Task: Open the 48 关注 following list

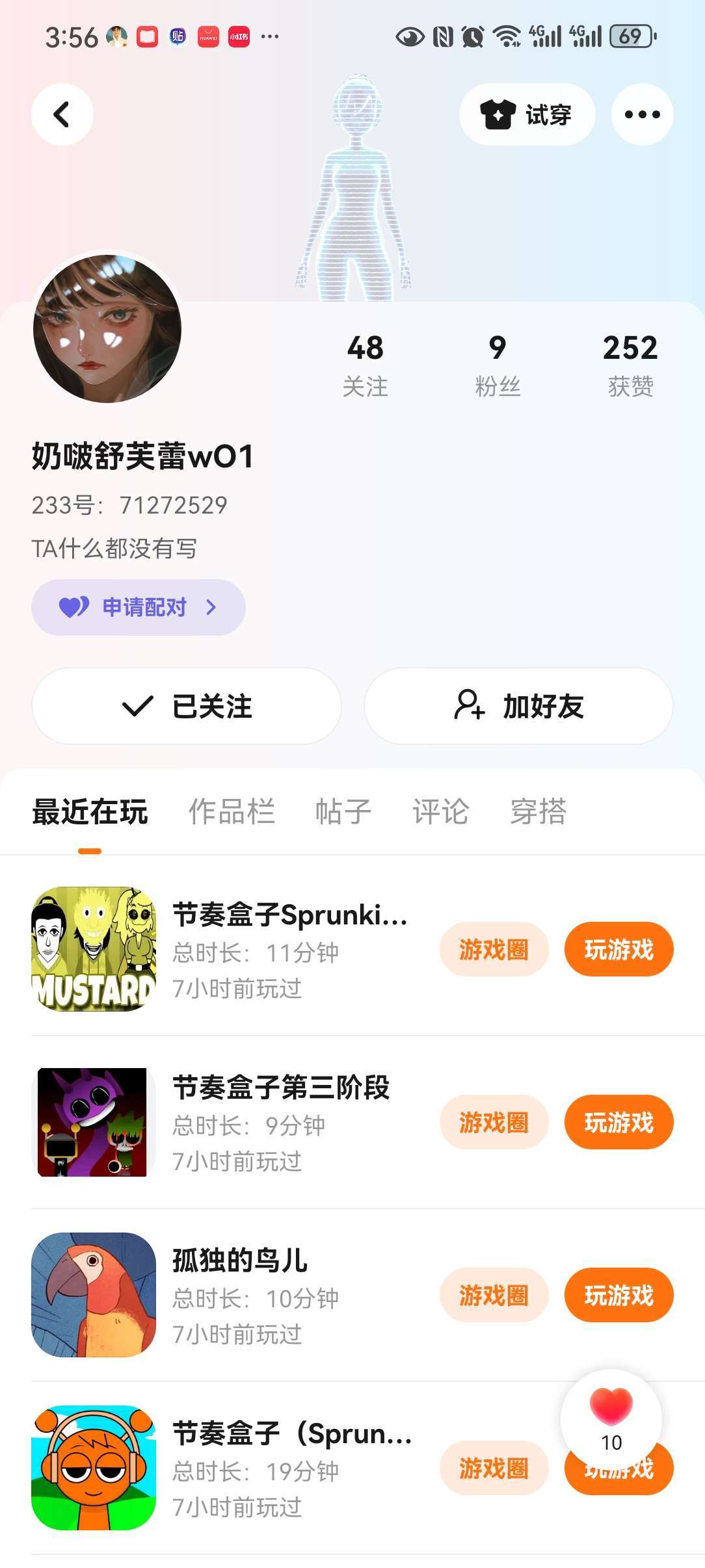Action: click(365, 365)
